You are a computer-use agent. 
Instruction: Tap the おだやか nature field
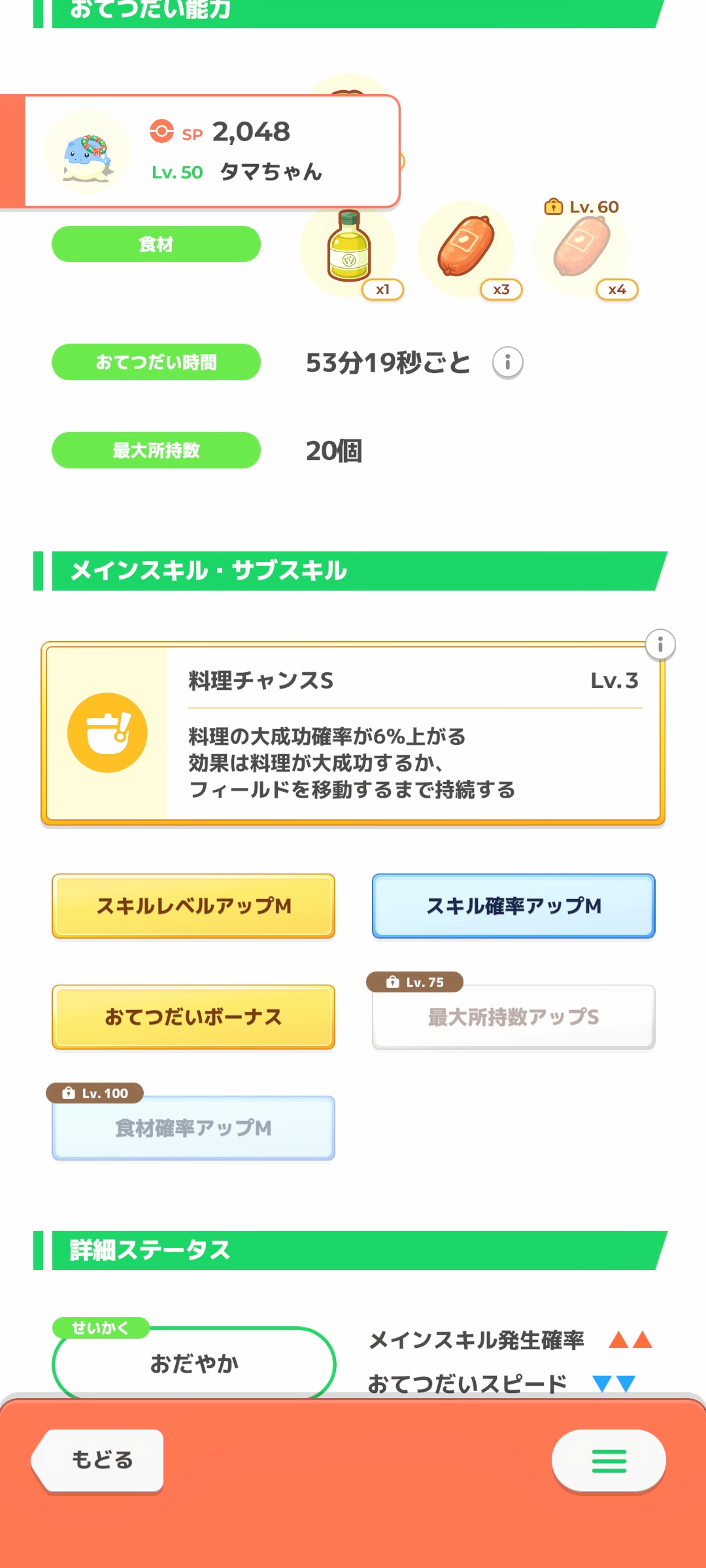[x=193, y=1364]
